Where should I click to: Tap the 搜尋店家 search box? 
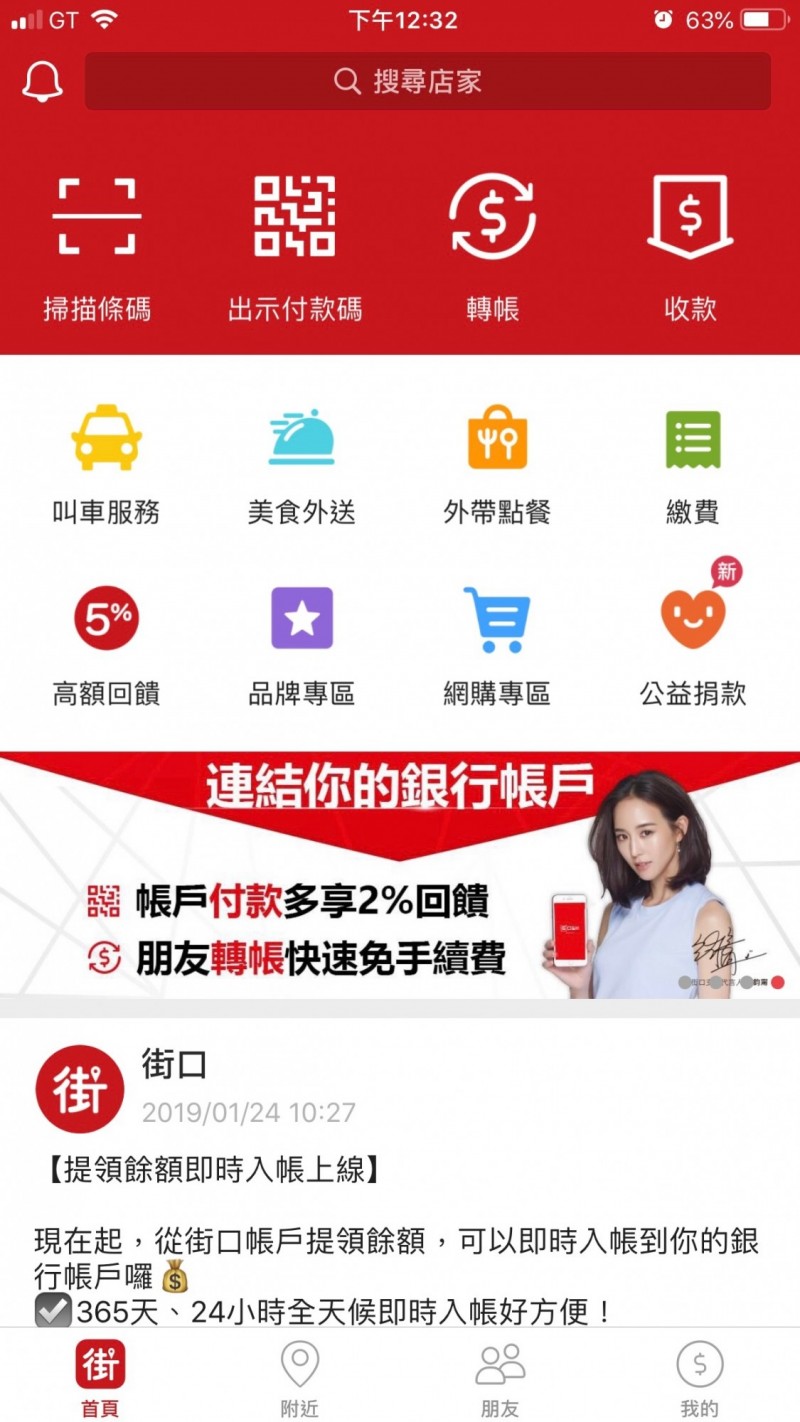pos(428,81)
